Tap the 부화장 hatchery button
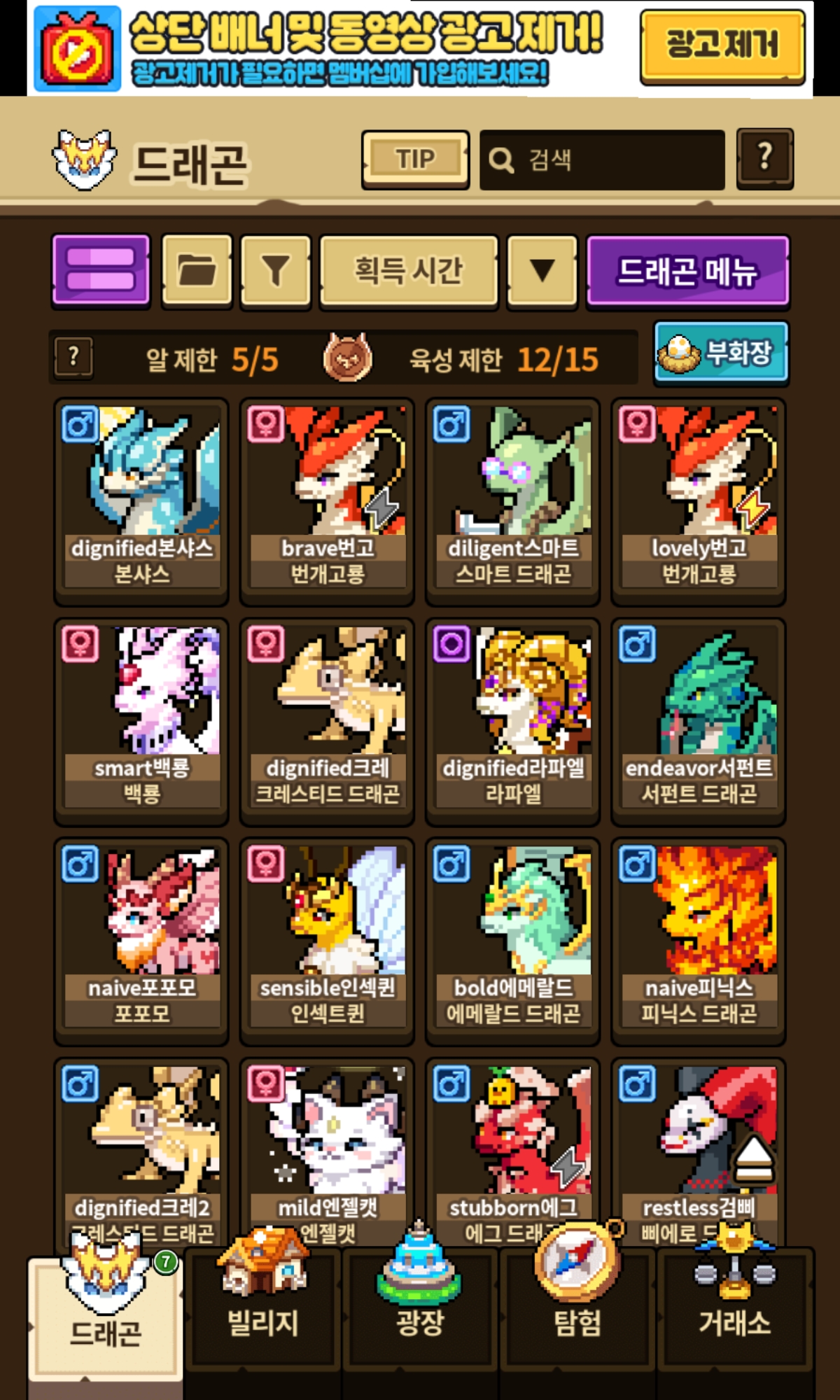The width and height of the screenshot is (840, 1400). (x=721, y=353)
